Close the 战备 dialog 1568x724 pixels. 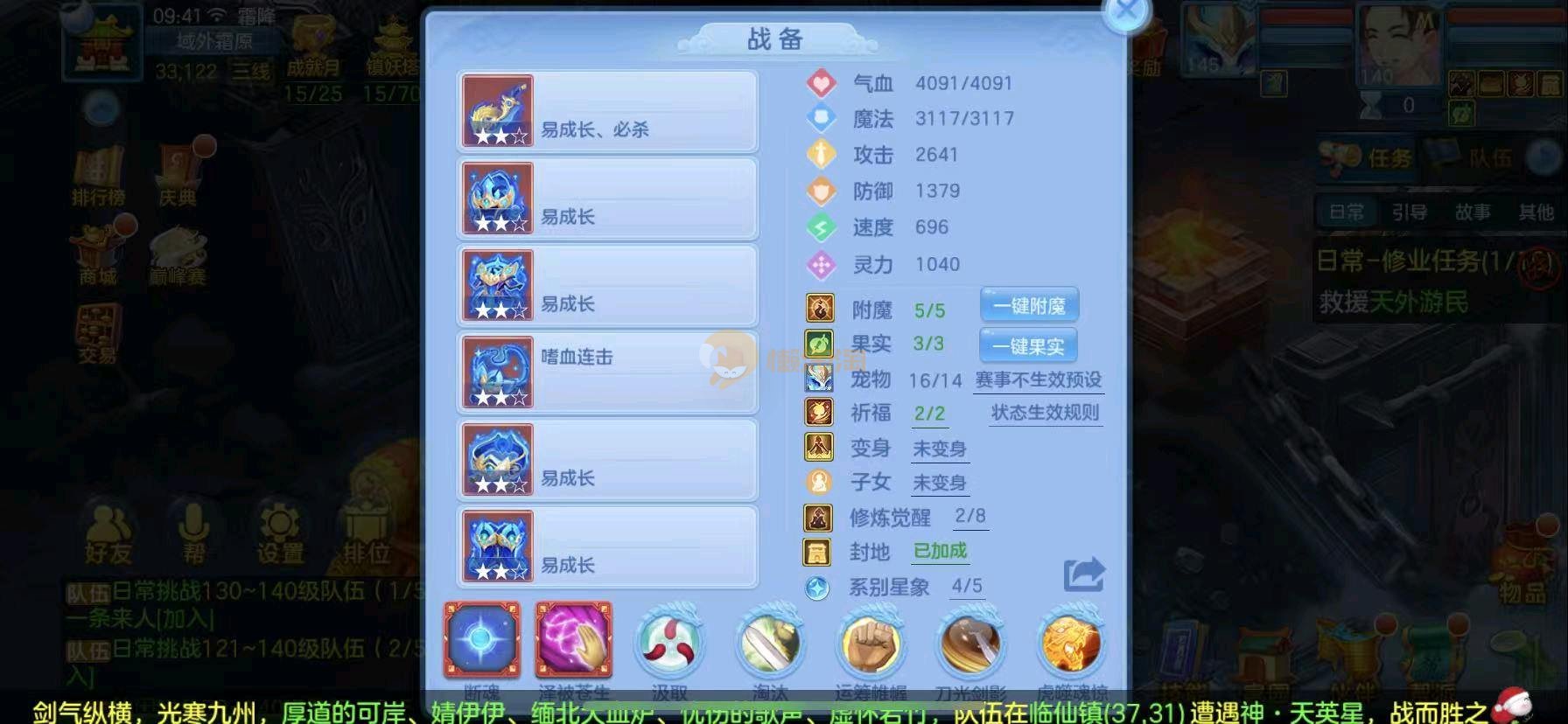click(x=1126, y=12)
